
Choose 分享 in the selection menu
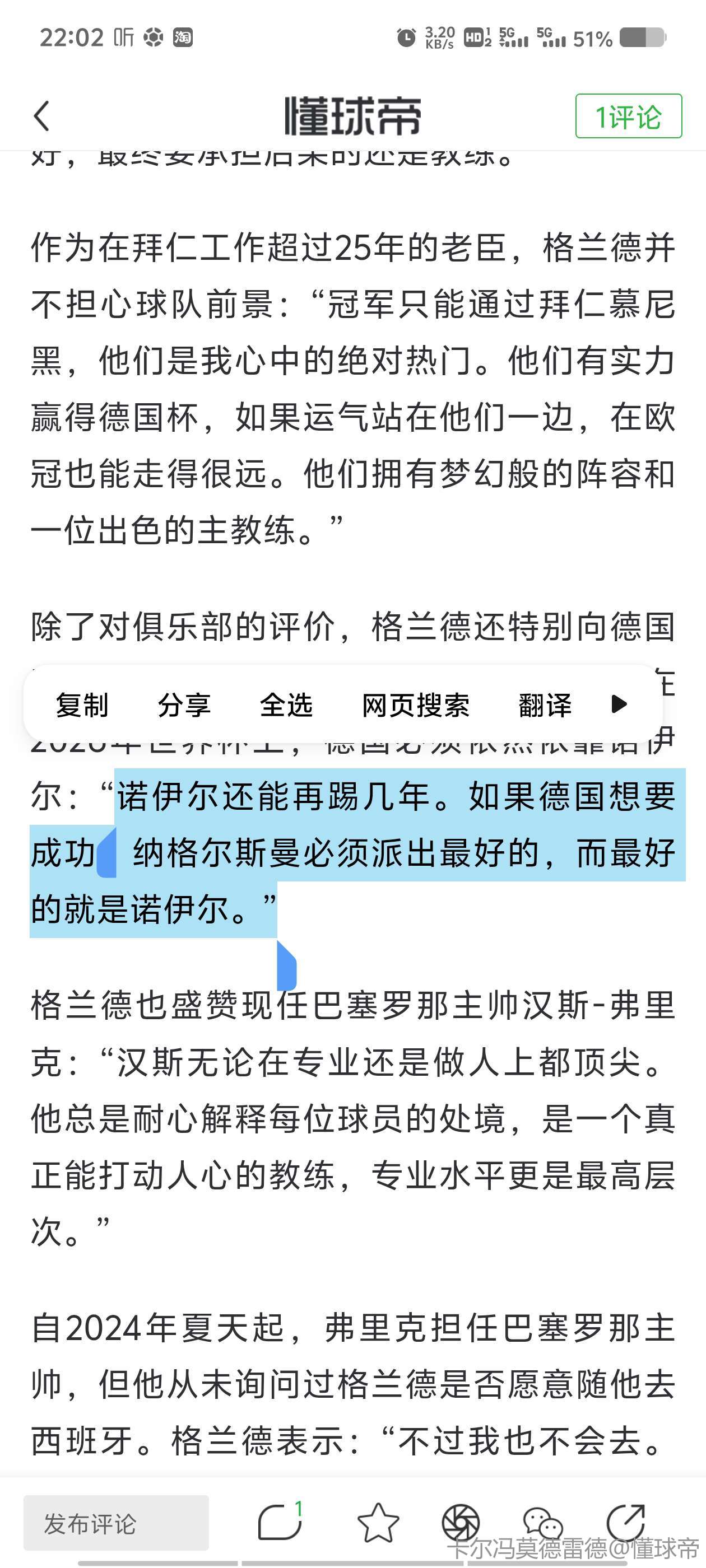point(184,705)
